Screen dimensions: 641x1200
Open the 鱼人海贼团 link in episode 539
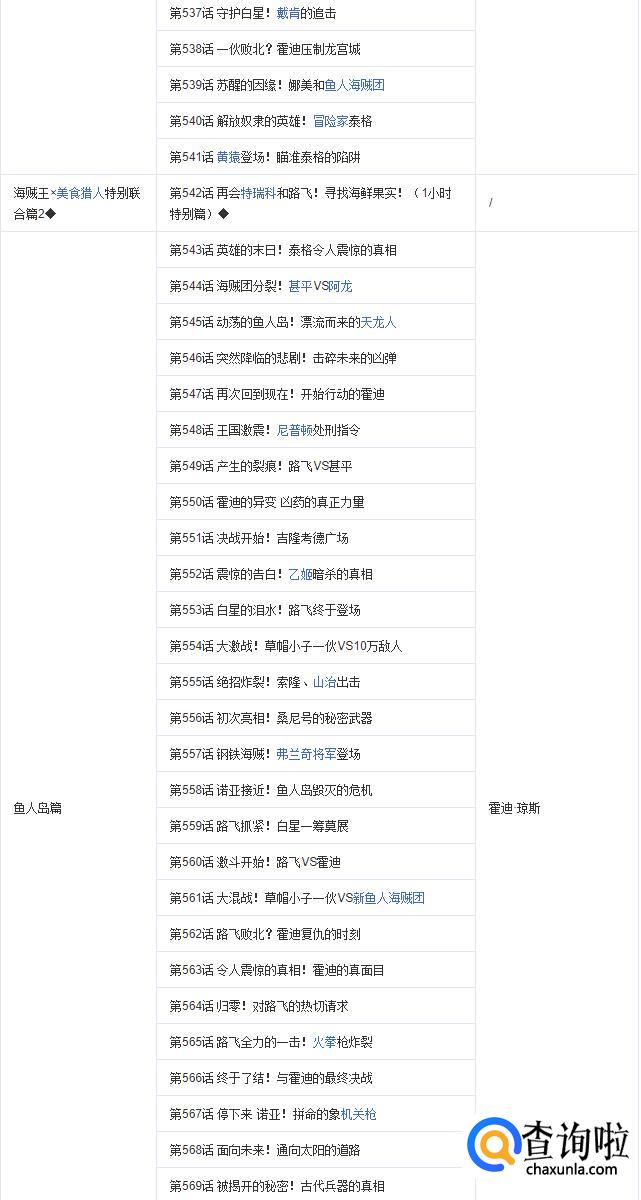point(355,85)
